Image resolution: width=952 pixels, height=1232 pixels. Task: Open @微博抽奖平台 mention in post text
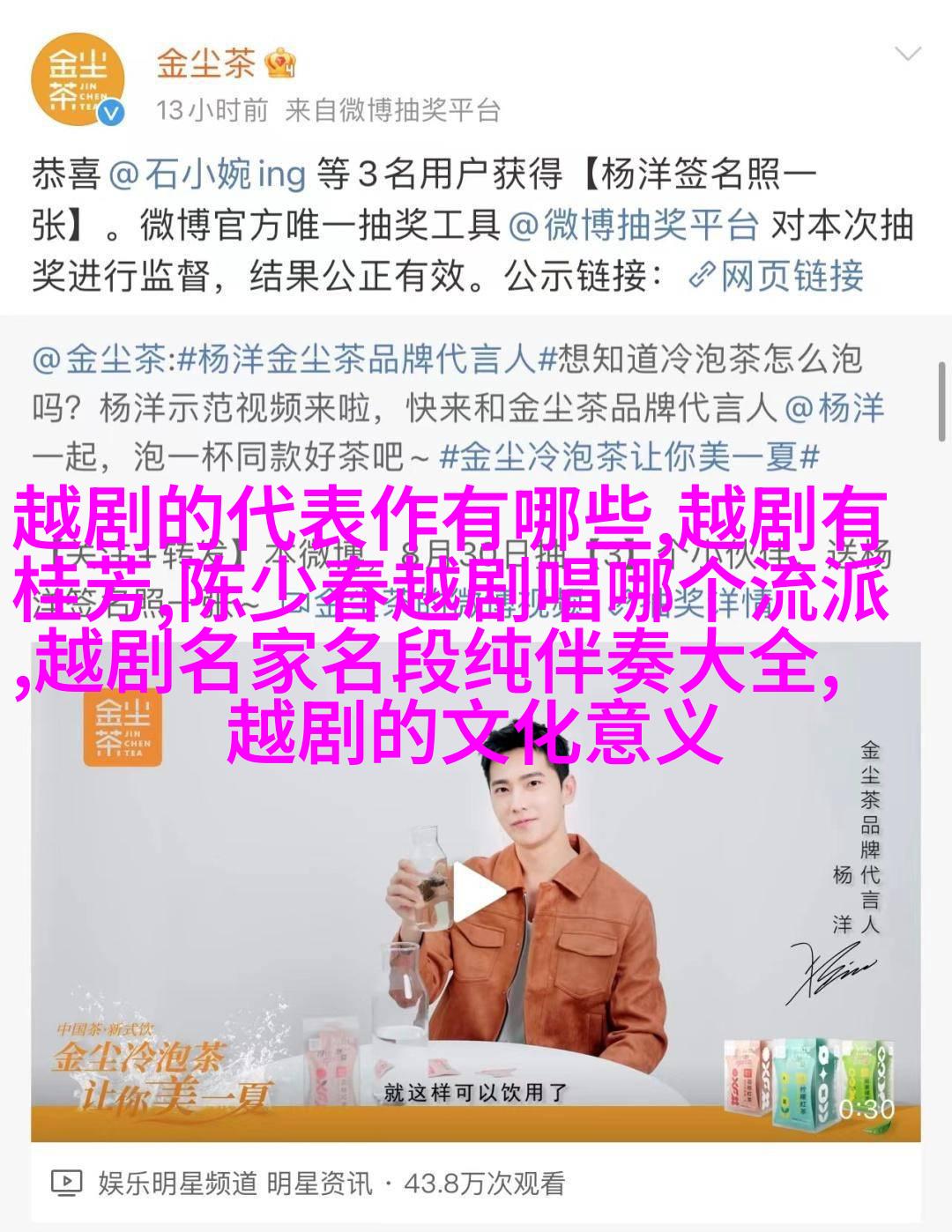click(x=633, y=226)
